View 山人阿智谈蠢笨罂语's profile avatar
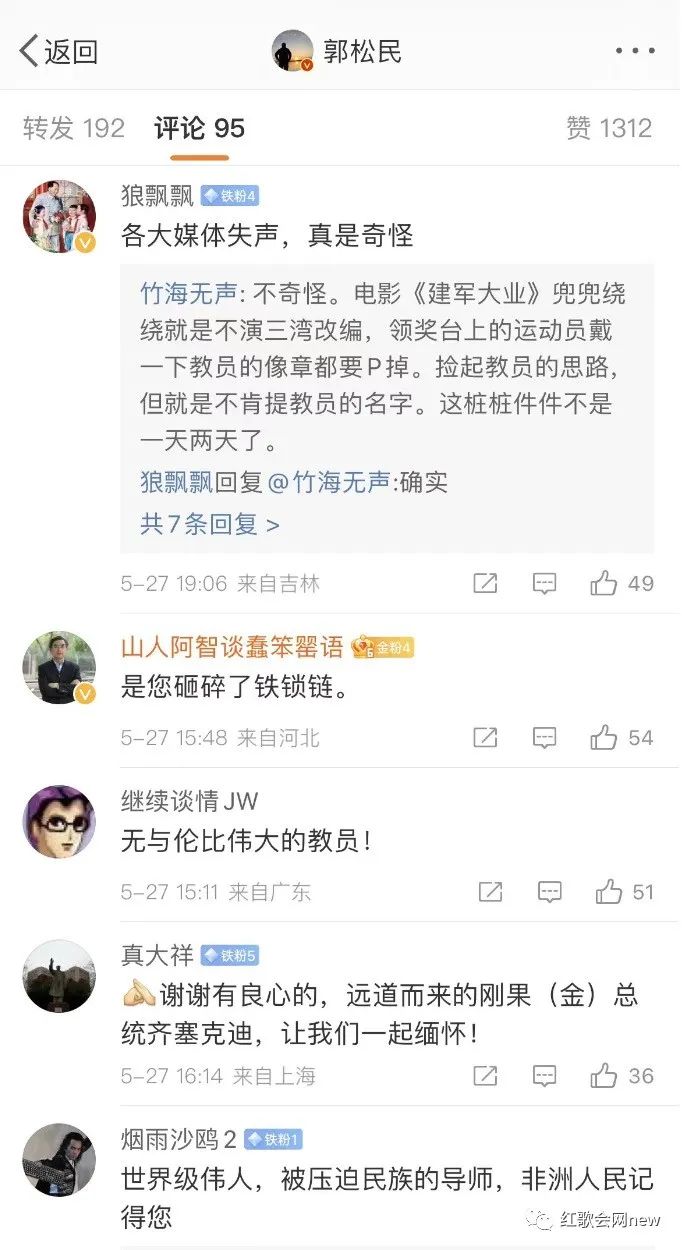The image size is (682, 1250). 59,668
